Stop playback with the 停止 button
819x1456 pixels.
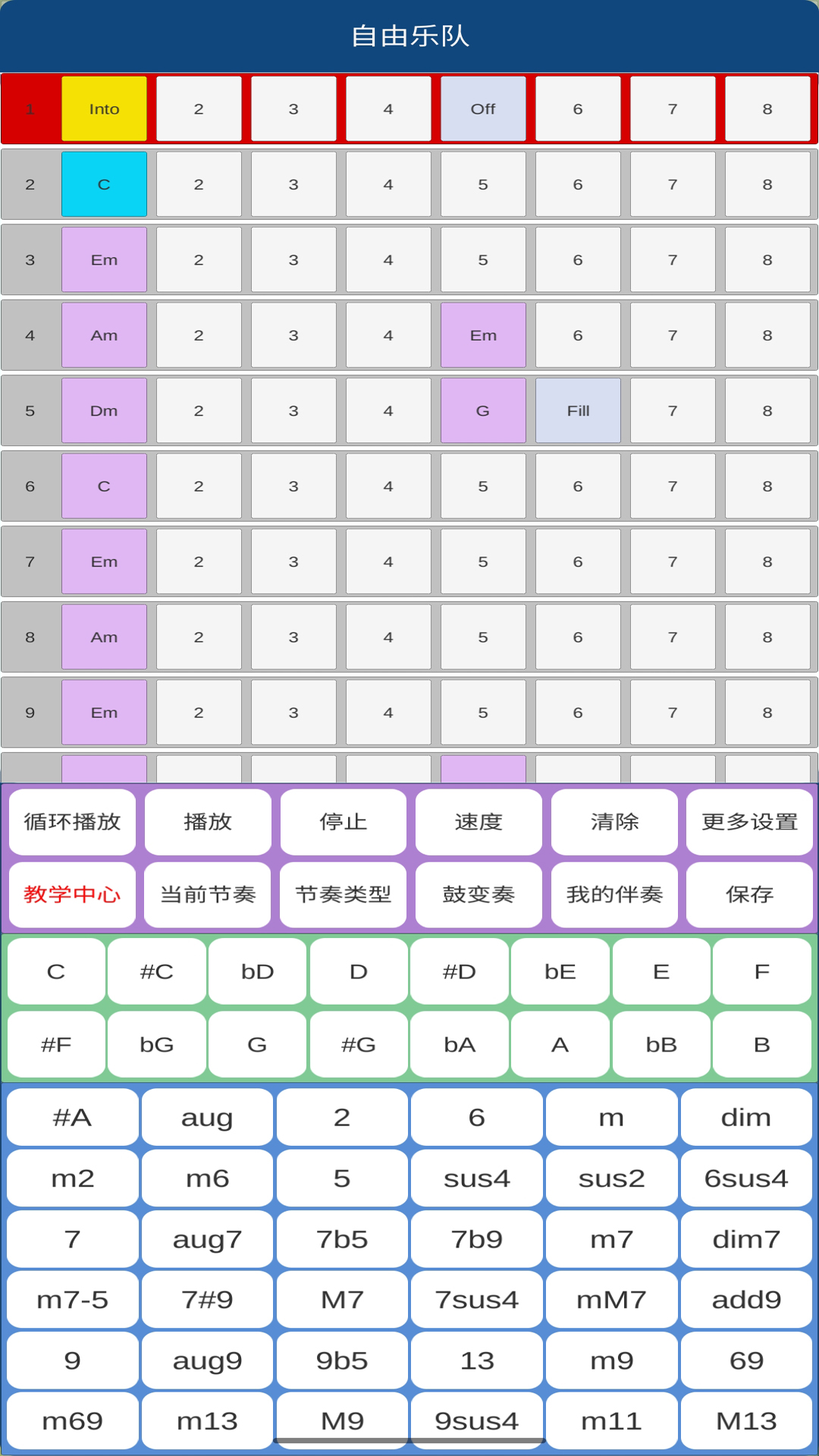tap(343, 822)
